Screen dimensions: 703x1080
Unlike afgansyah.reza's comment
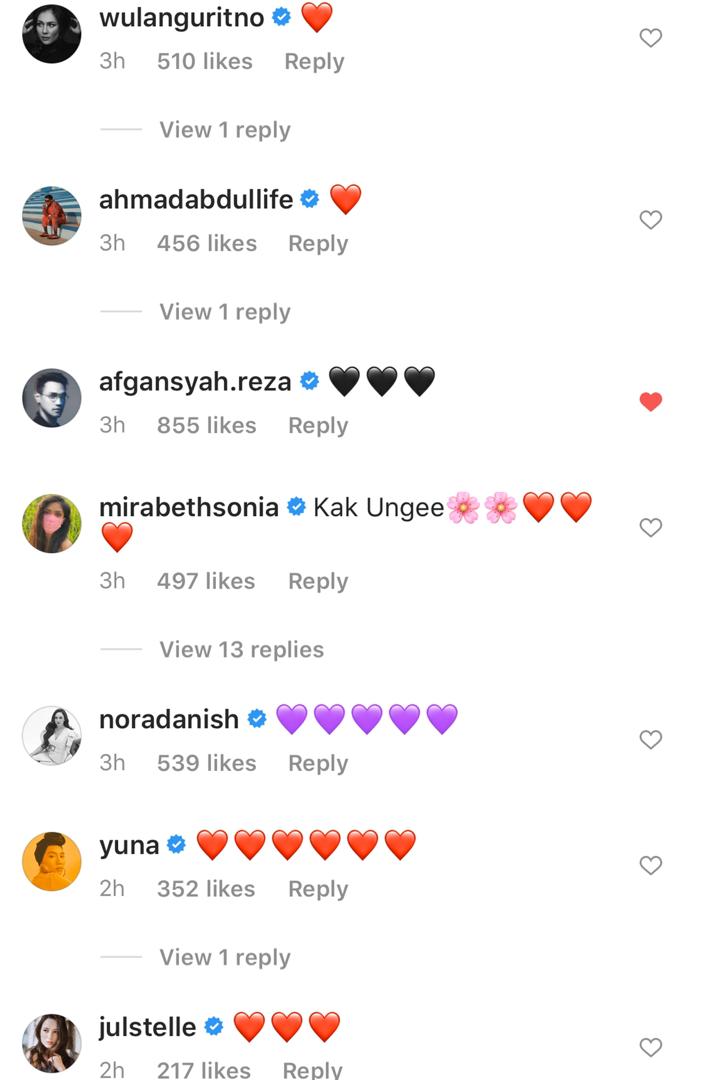pos(650,402)
